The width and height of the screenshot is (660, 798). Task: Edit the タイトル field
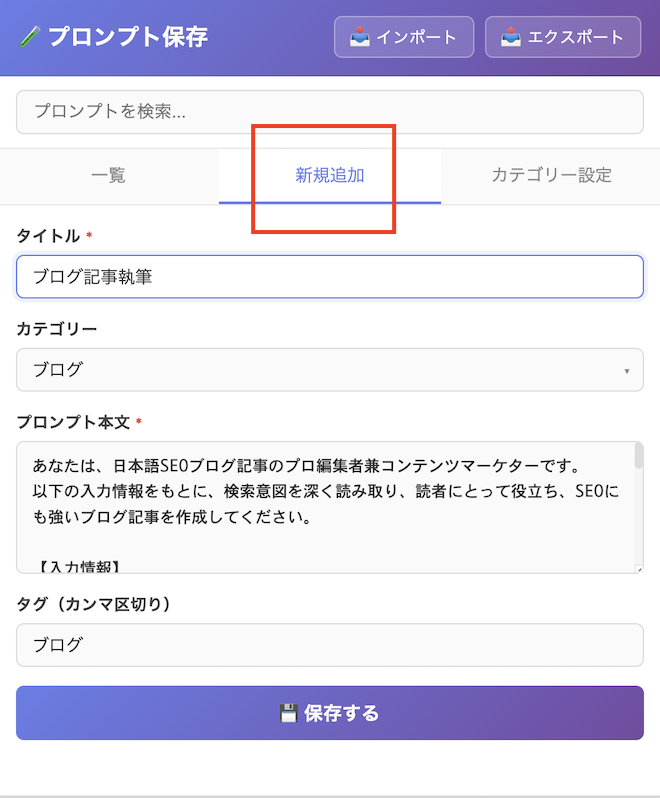[x=329, y=277]
